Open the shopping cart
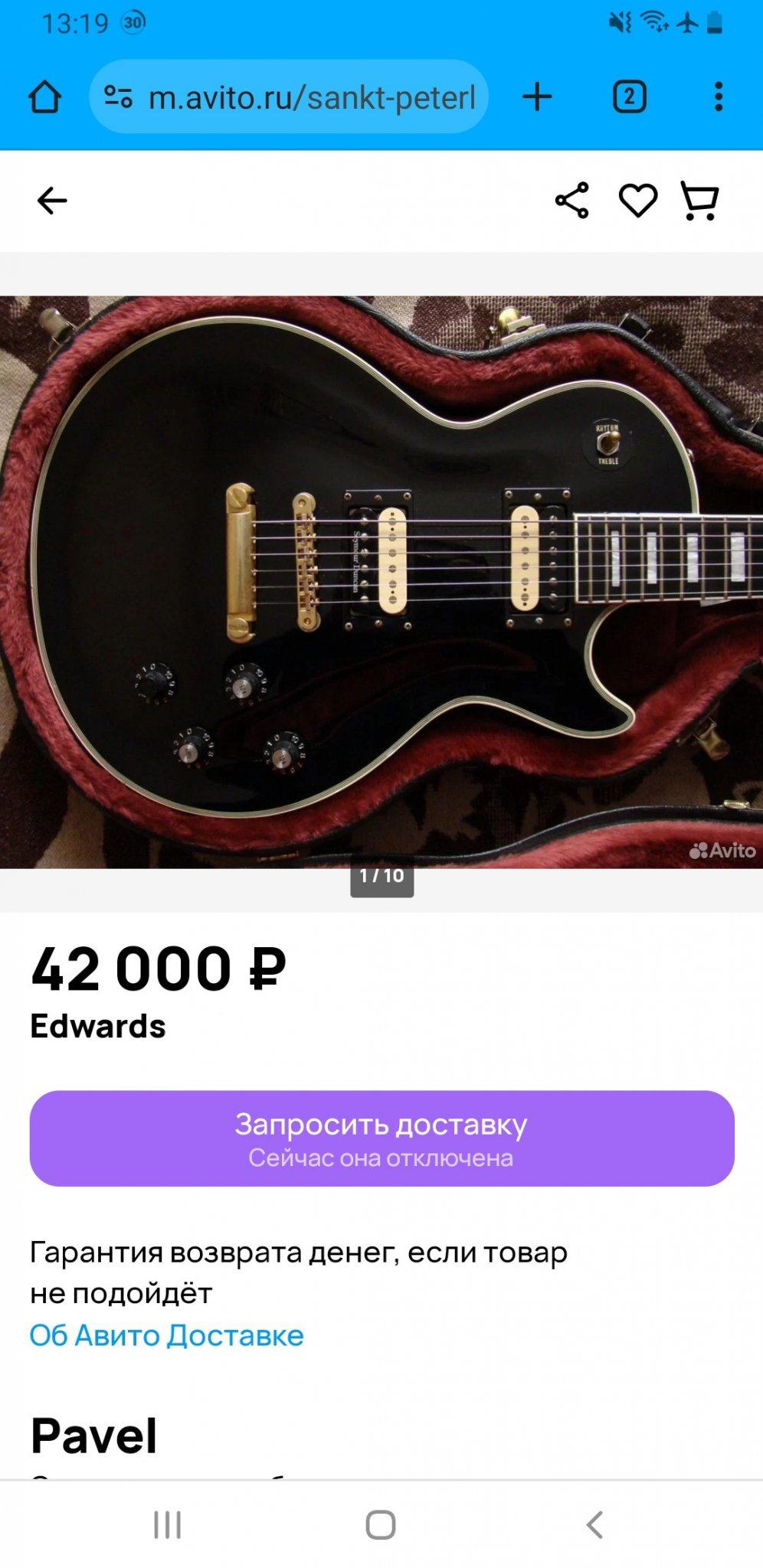Screen dimensions: 763x1568 click(699, 201)
